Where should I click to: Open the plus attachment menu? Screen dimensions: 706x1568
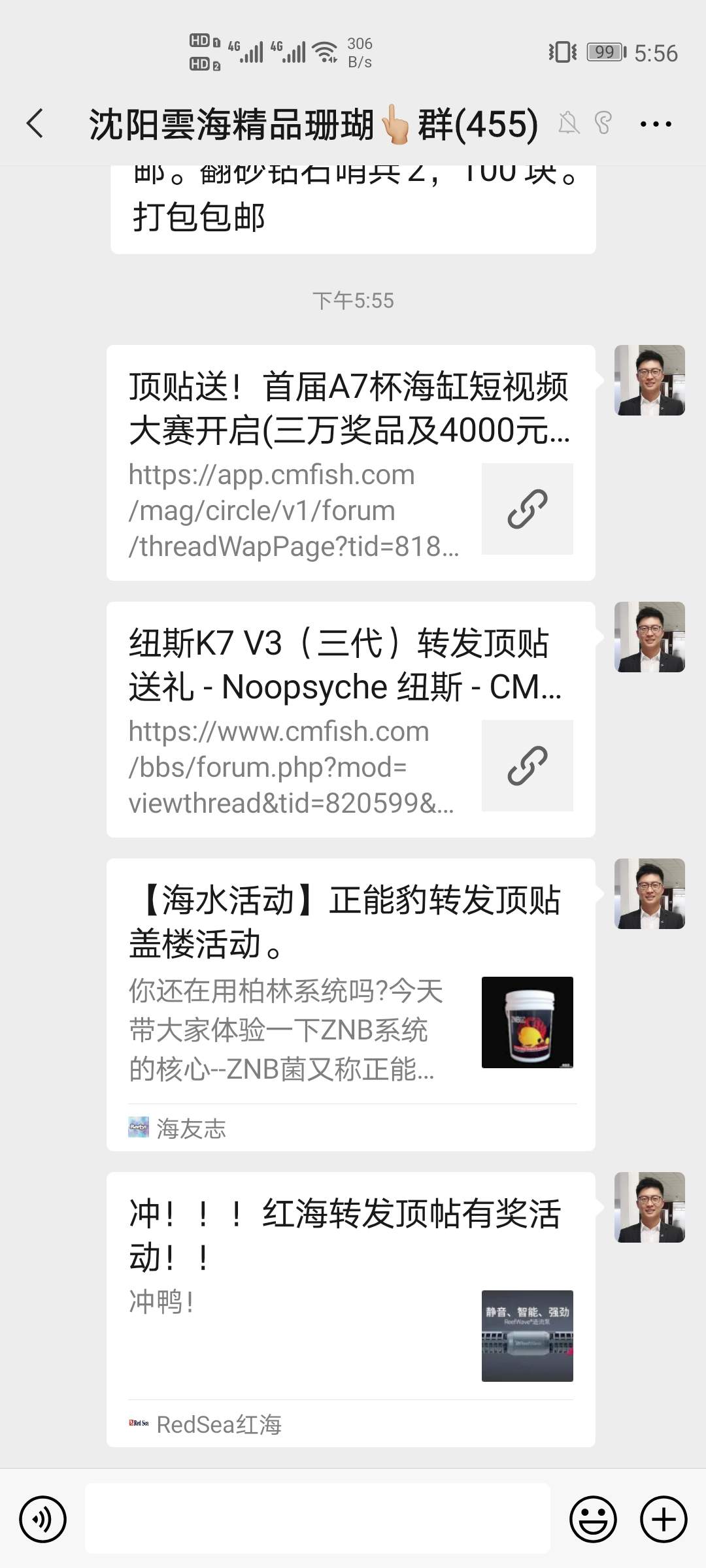pos(663,1519)
